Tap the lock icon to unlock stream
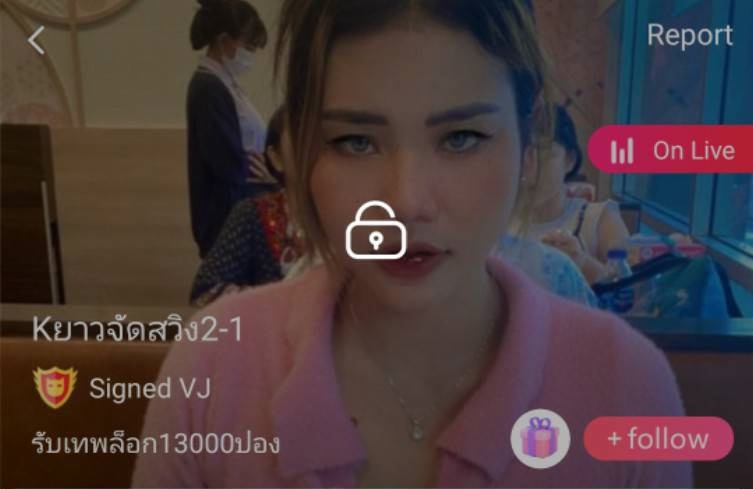753x489 pixels. pyautogui.click(x=376, y=230)
